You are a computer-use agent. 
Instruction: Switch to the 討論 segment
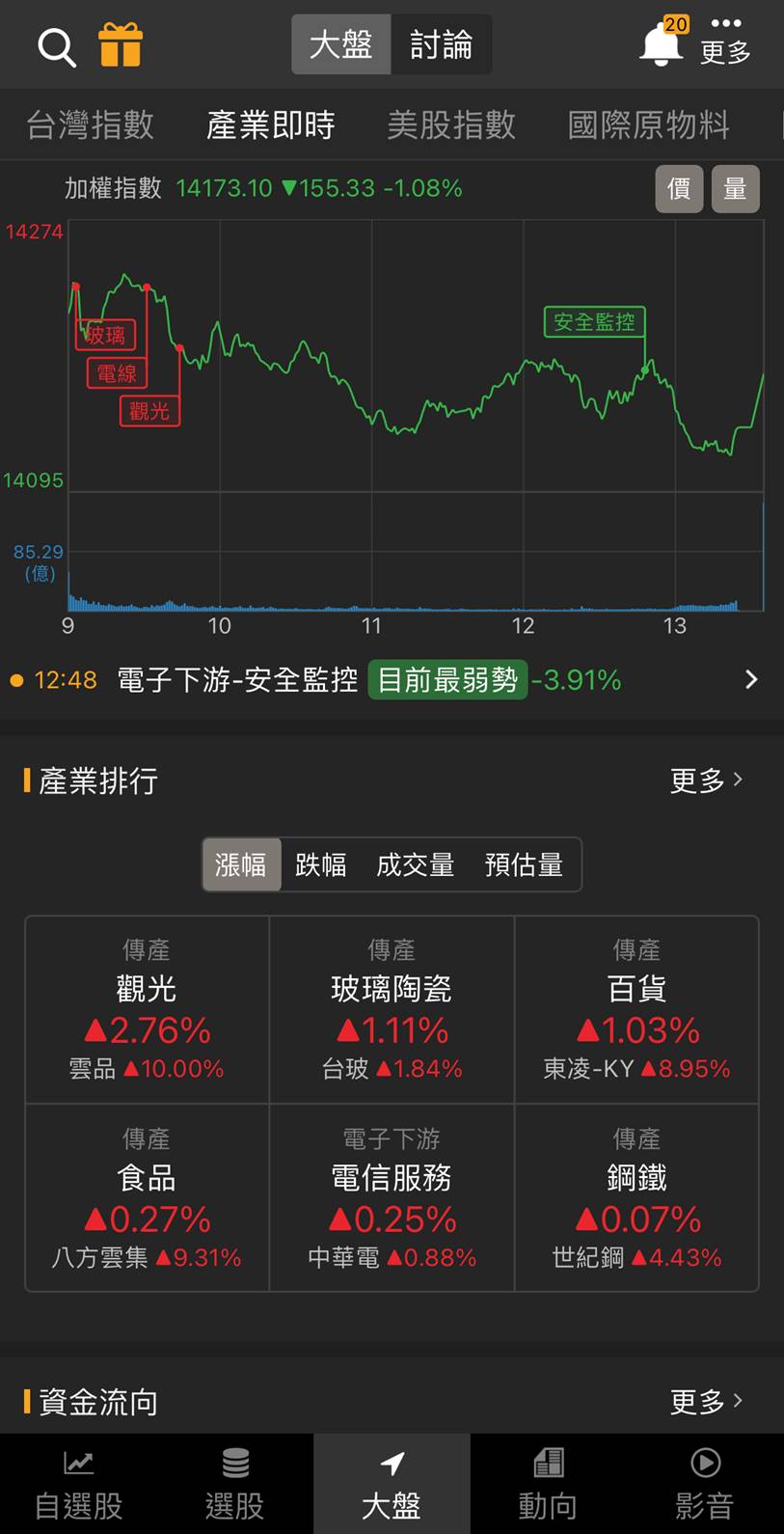click(x=441, y=45)
